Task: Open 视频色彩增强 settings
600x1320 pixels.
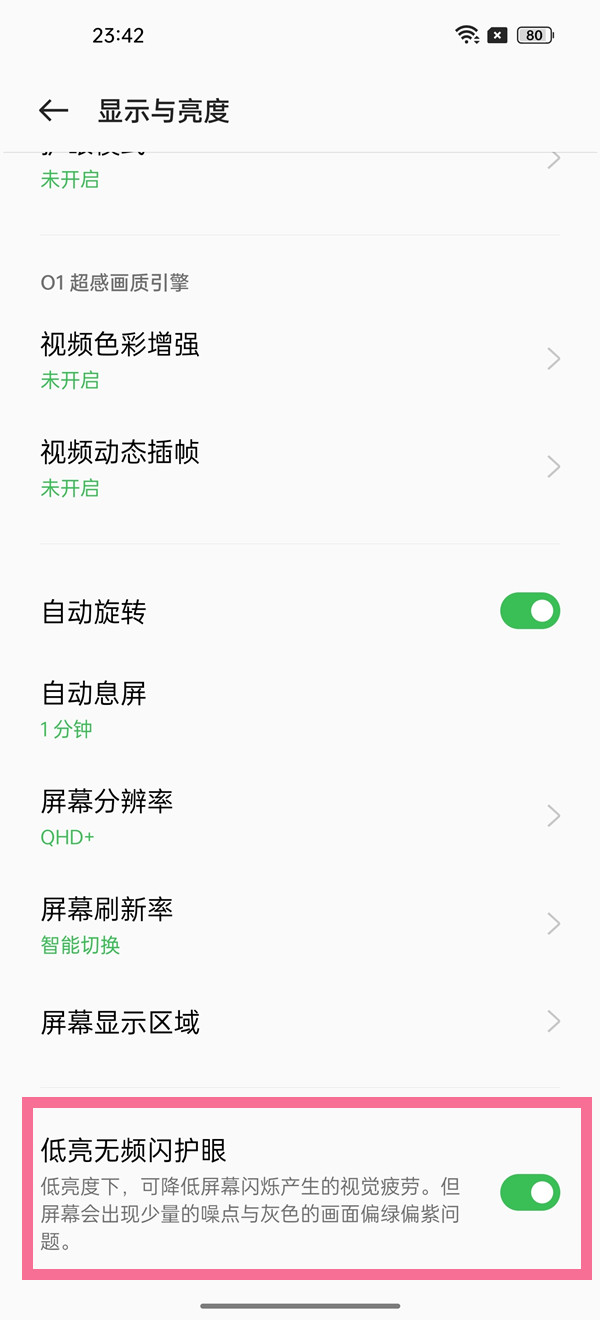Action: (300, 360)
